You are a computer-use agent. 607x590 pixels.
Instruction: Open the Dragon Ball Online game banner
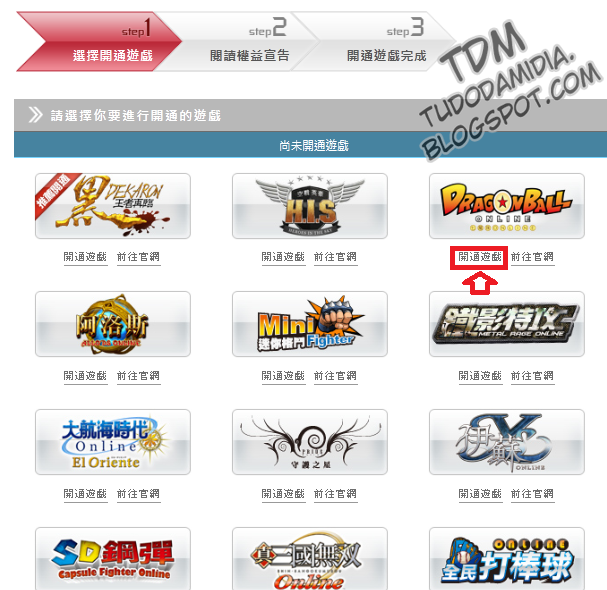click(x=506, y=205)
